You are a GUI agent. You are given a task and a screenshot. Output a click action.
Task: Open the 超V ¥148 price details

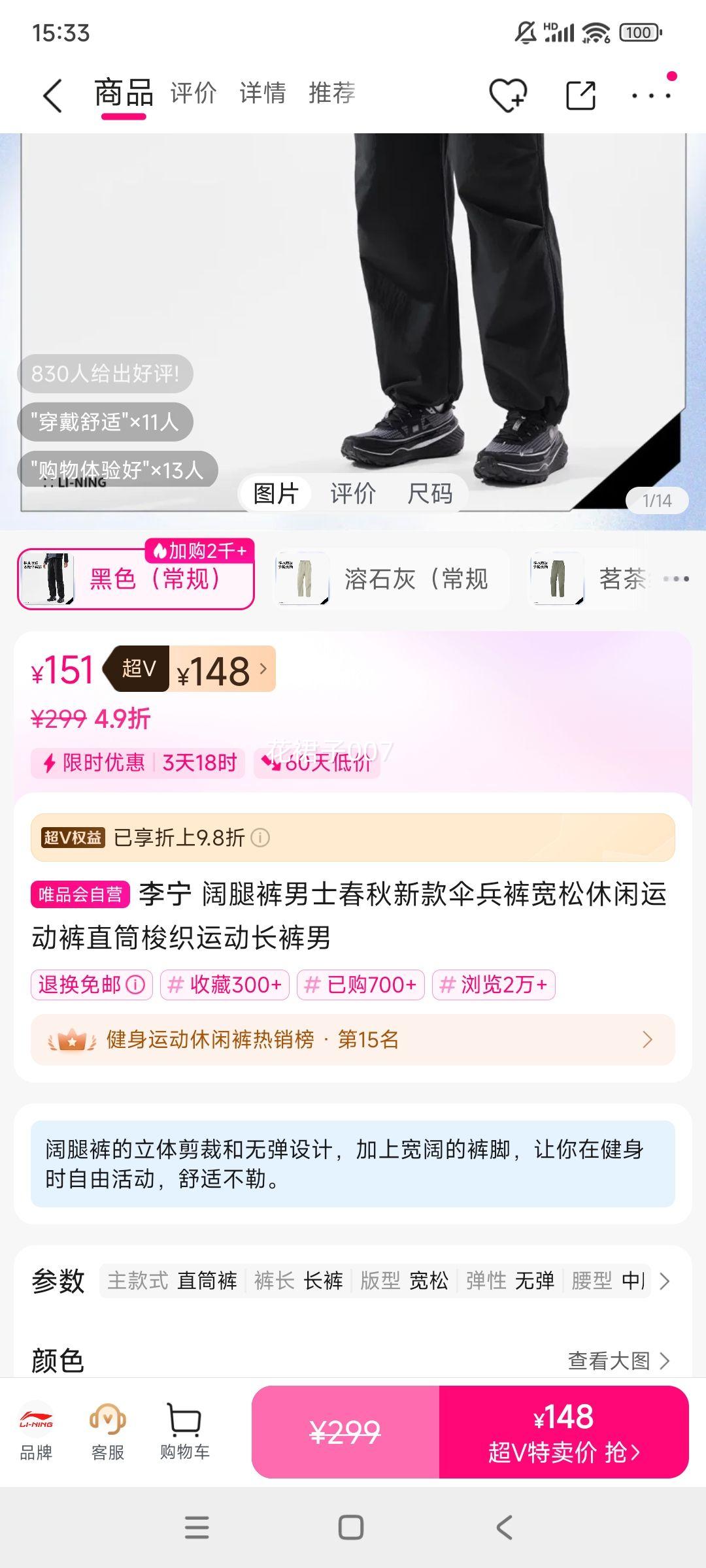[x=222, y=670]
